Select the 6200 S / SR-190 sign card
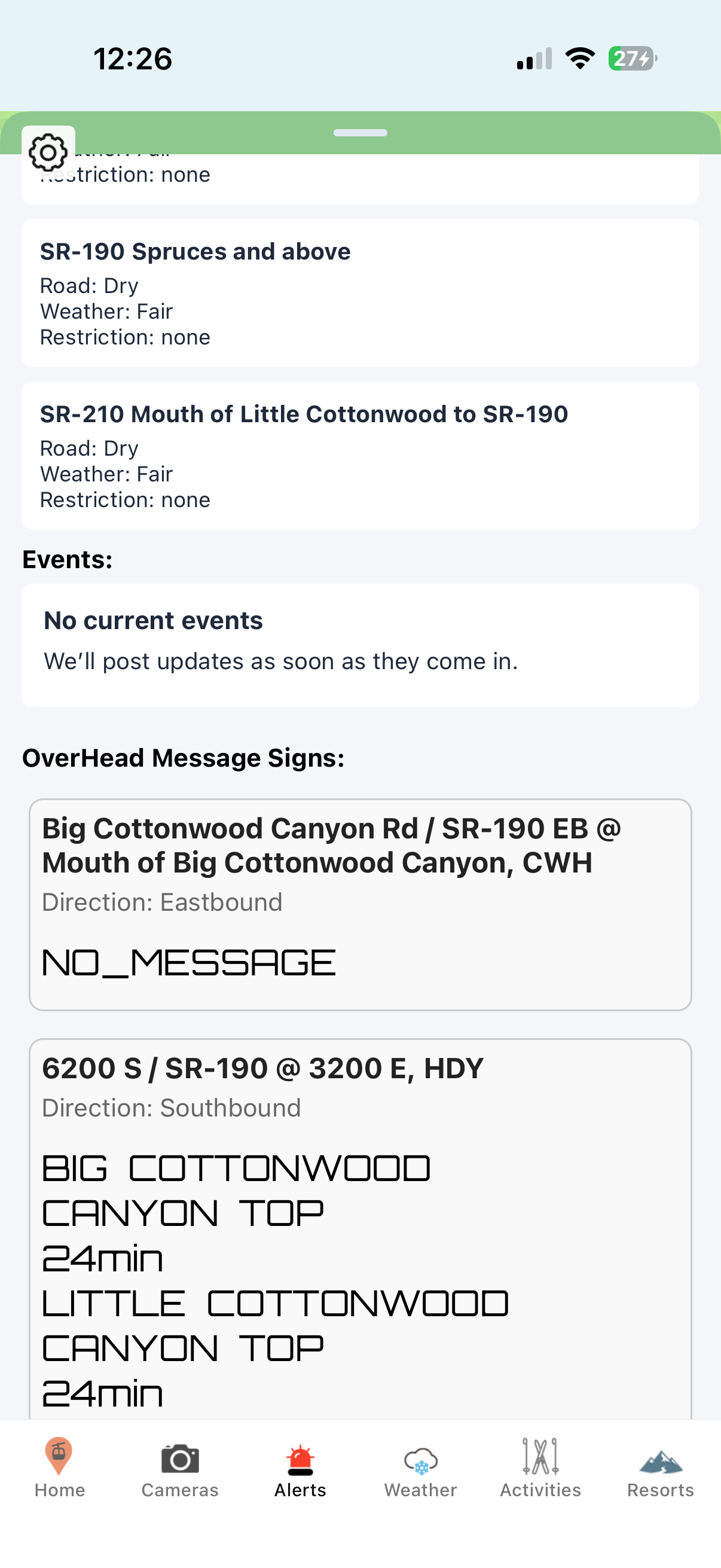 360,1218
